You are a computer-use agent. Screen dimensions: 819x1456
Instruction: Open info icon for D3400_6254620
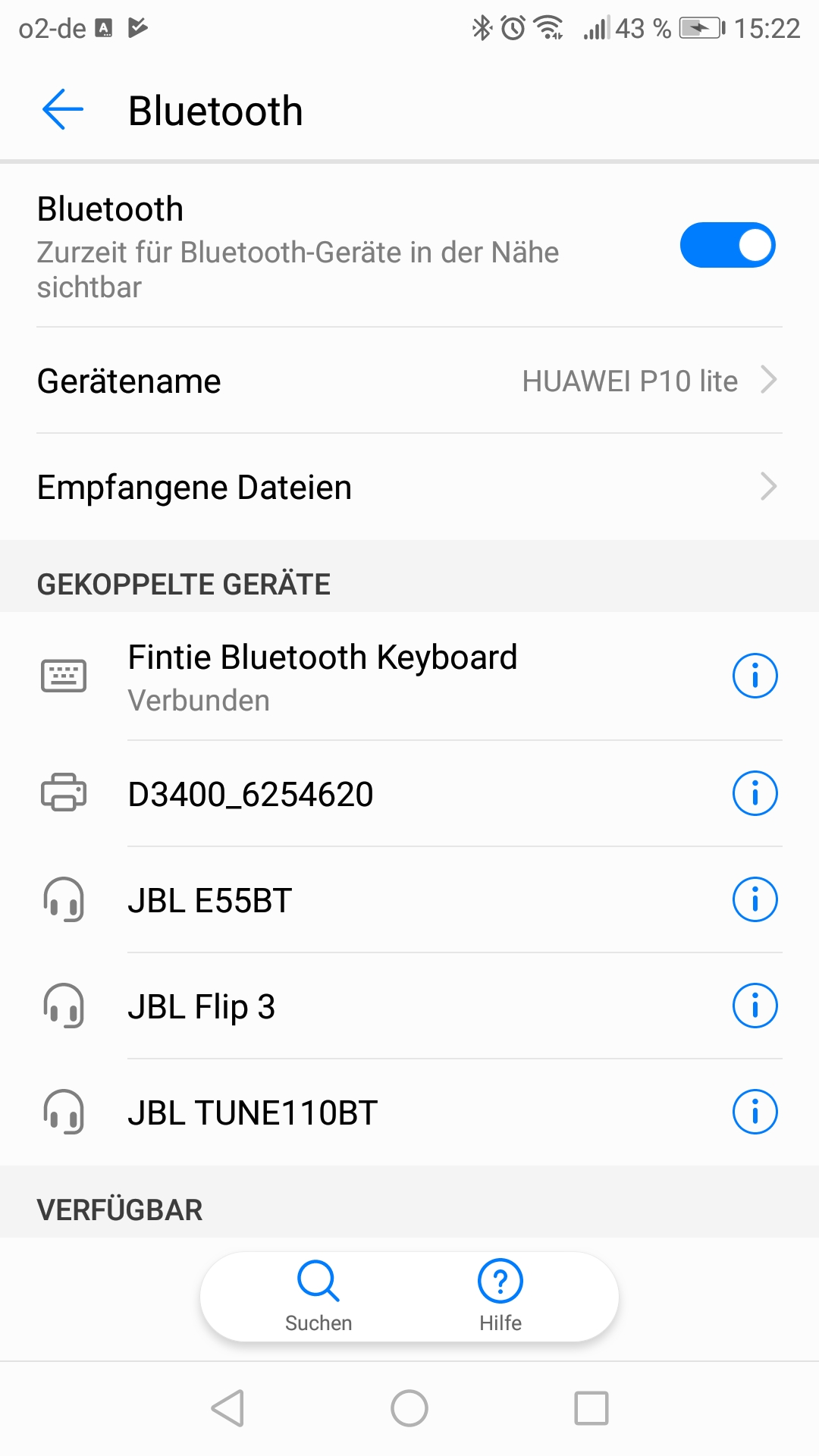point(755,794)
